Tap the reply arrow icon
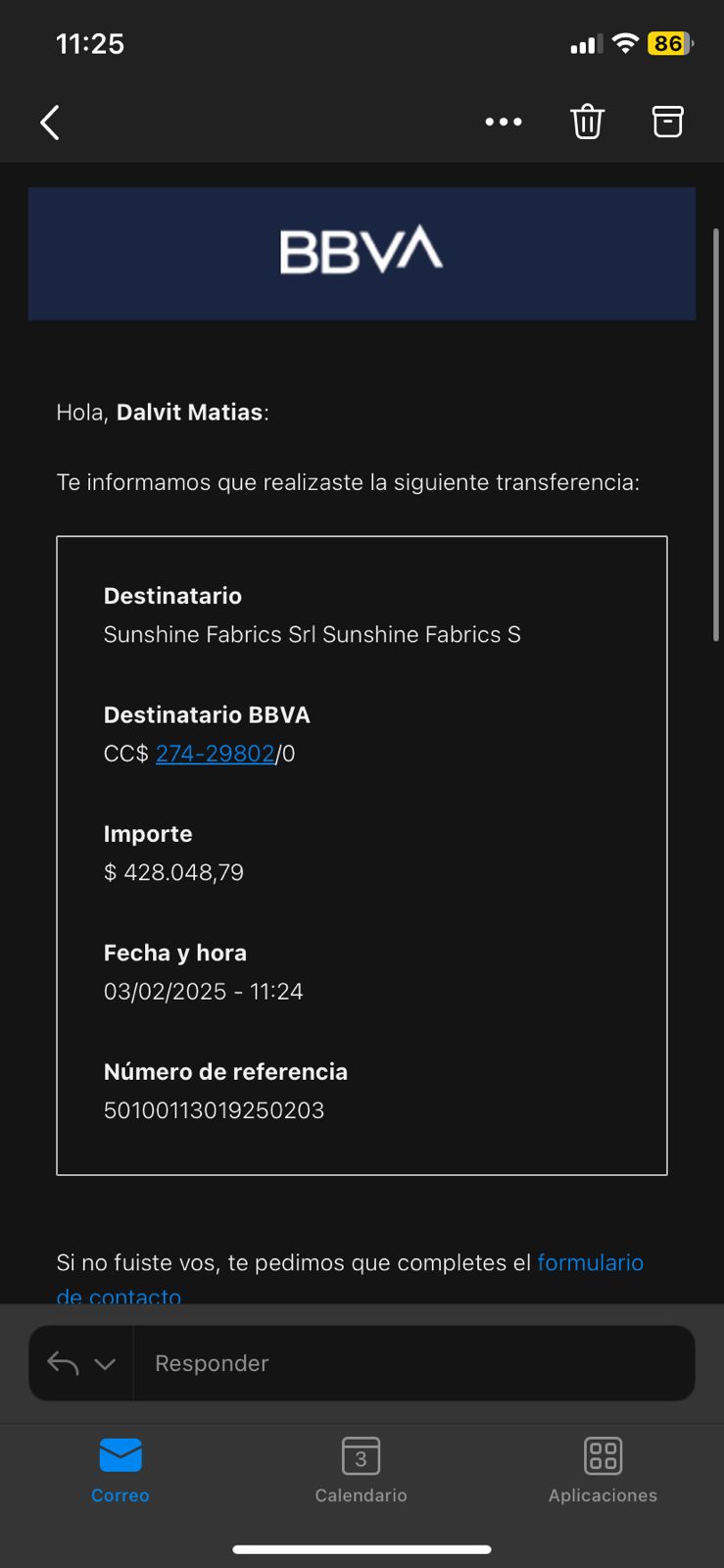This screenshot has height=1568, width=724. pos(63,1363)
